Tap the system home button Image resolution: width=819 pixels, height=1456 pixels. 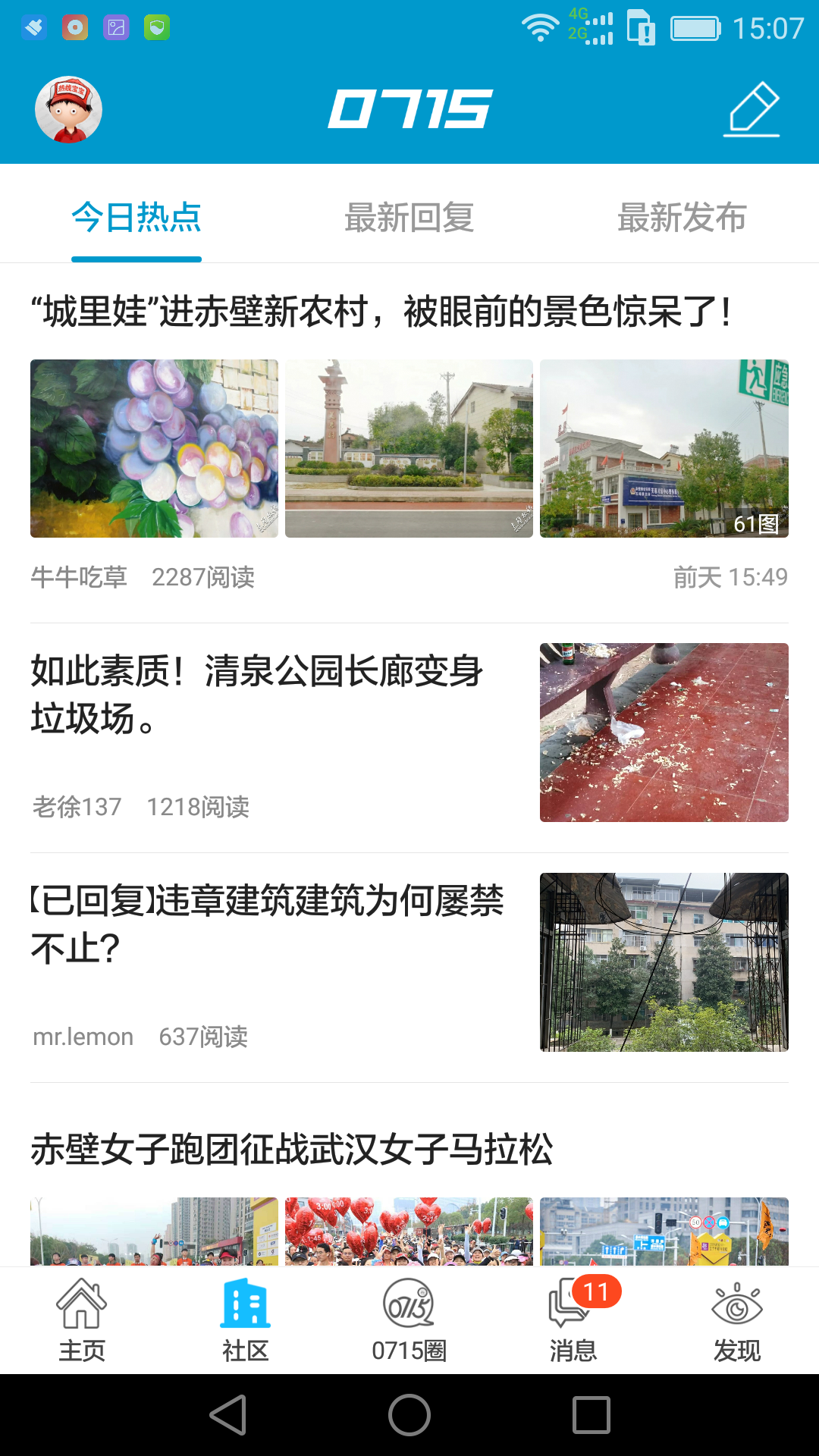[409, 1415]
